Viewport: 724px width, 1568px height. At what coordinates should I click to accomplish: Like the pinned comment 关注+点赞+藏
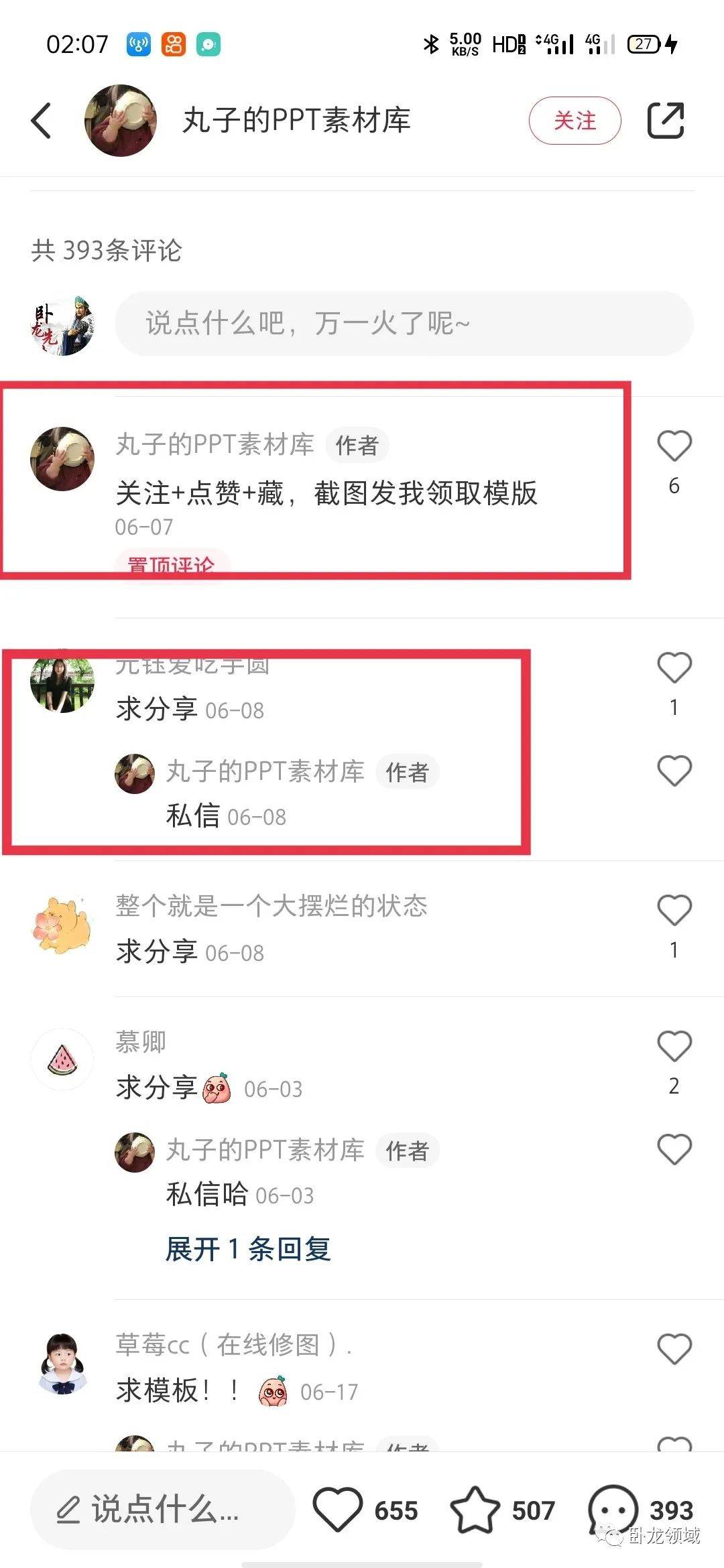[674, 446]
